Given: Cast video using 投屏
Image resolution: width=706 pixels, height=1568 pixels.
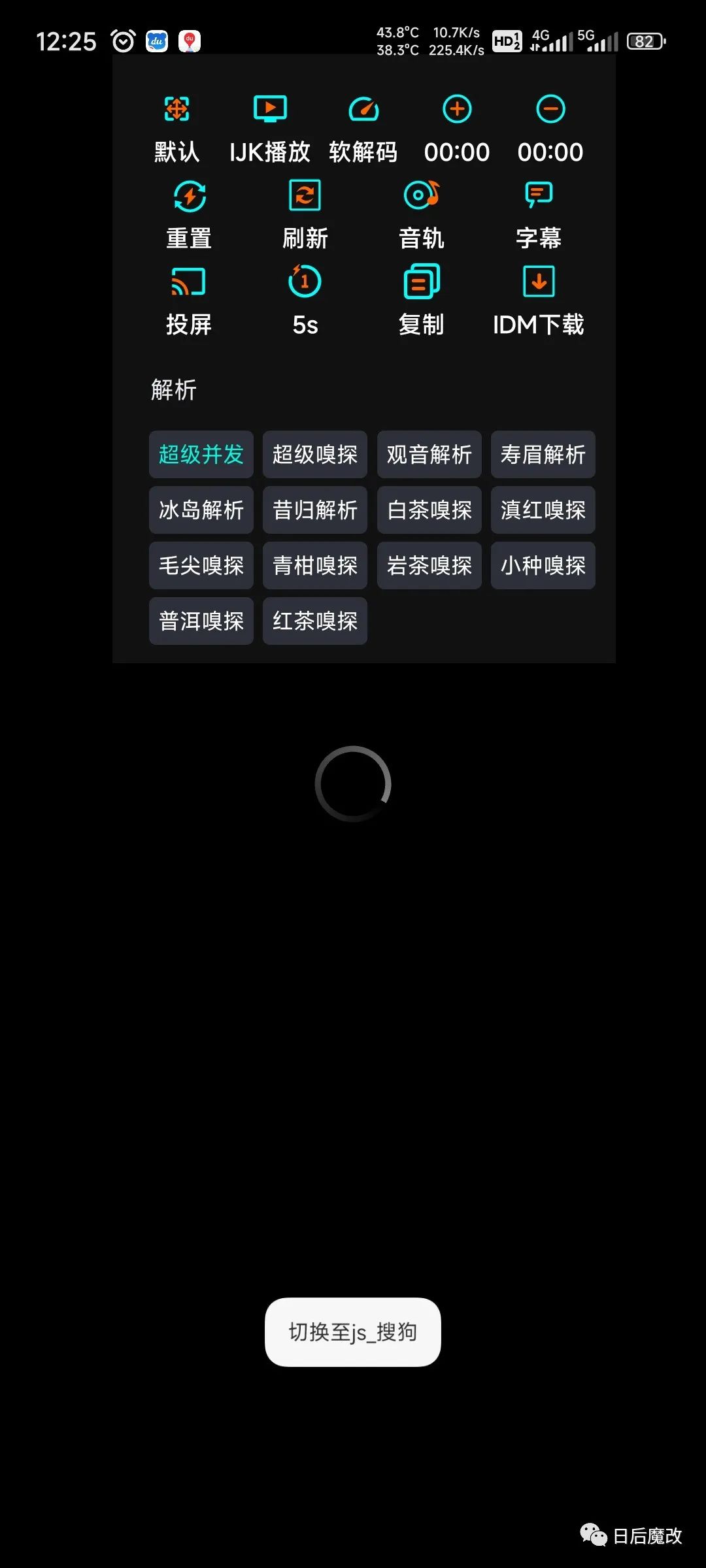Looking at the screenshot, I should (189, 301).
